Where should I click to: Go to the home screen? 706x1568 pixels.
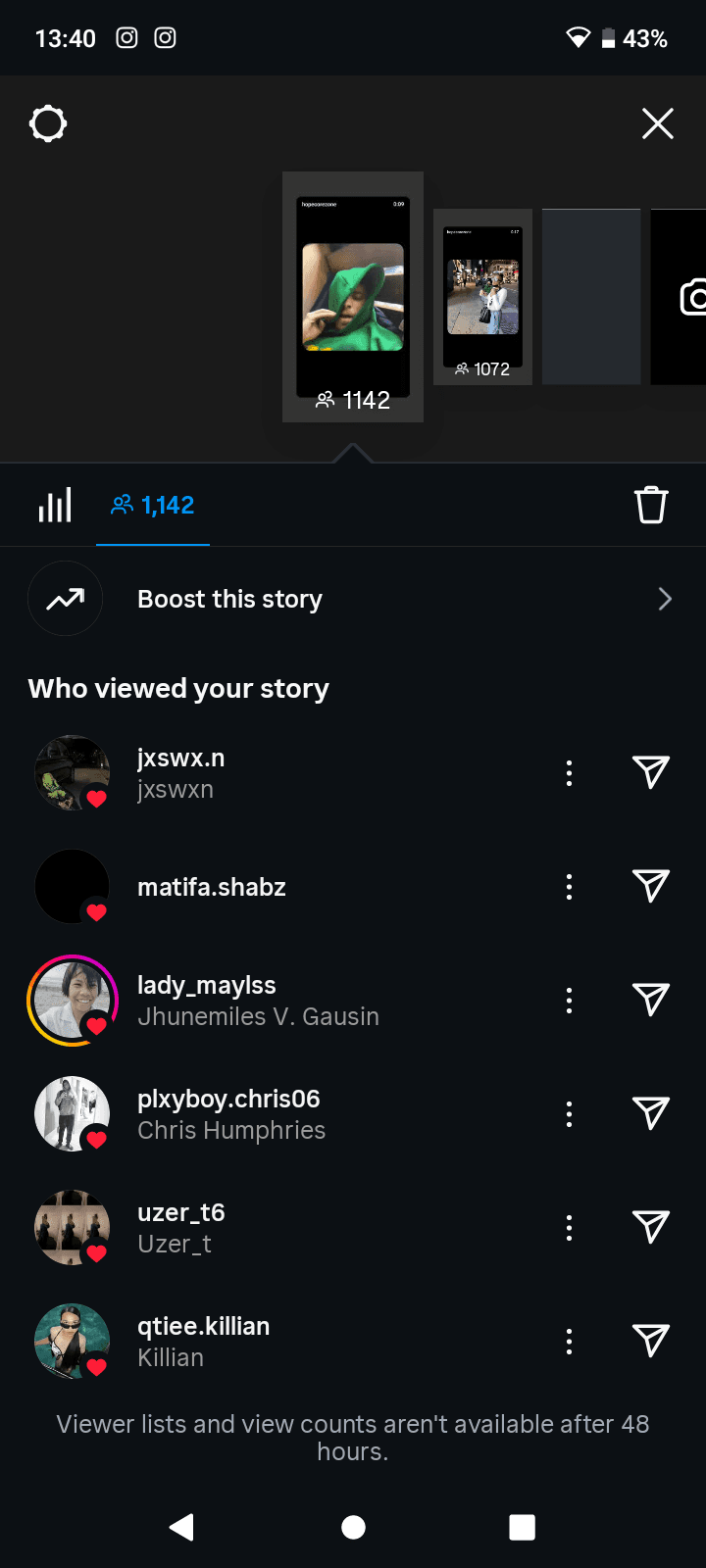click(353, 1527)
